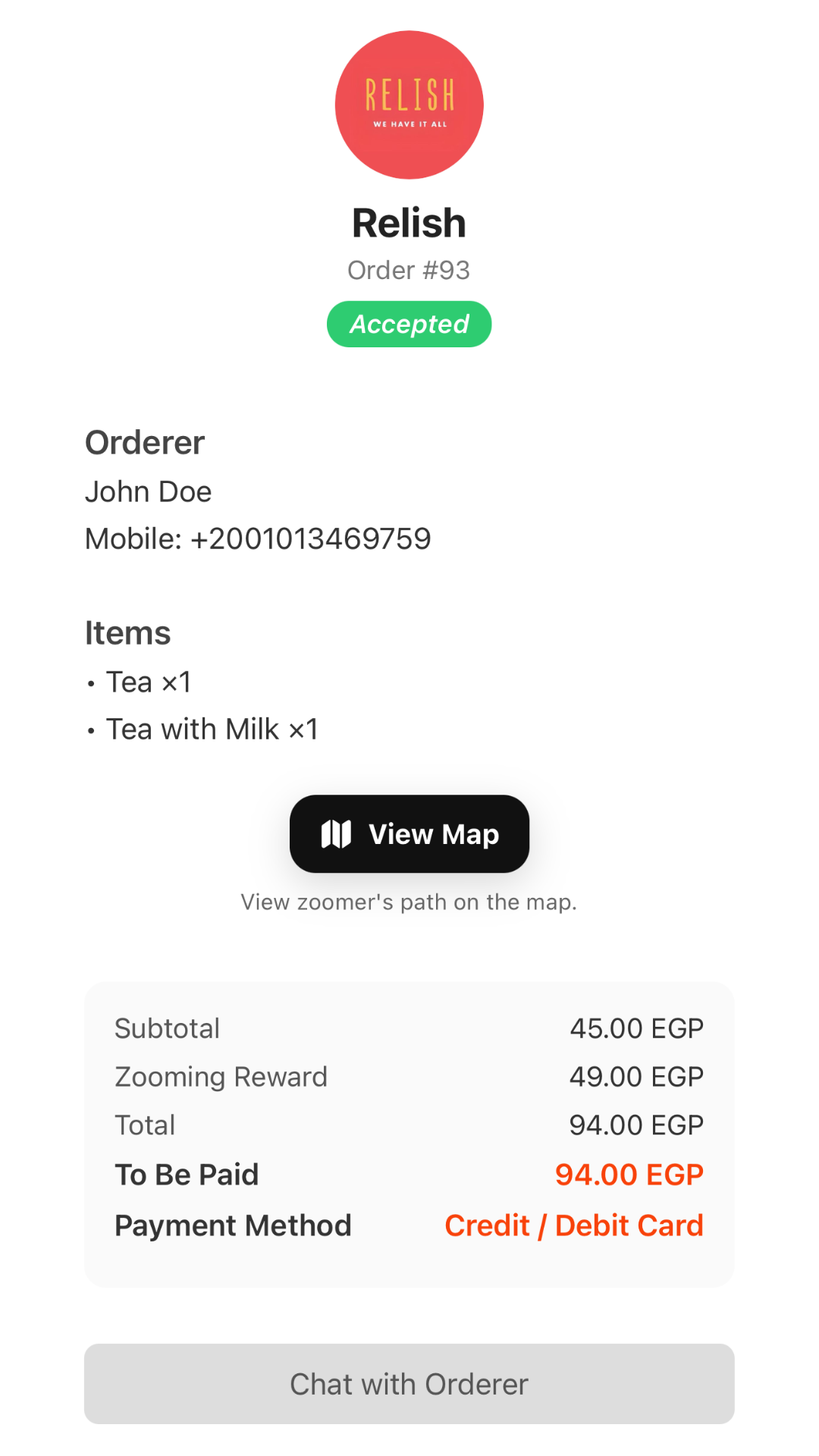Click the Payment Method label

233,1225
